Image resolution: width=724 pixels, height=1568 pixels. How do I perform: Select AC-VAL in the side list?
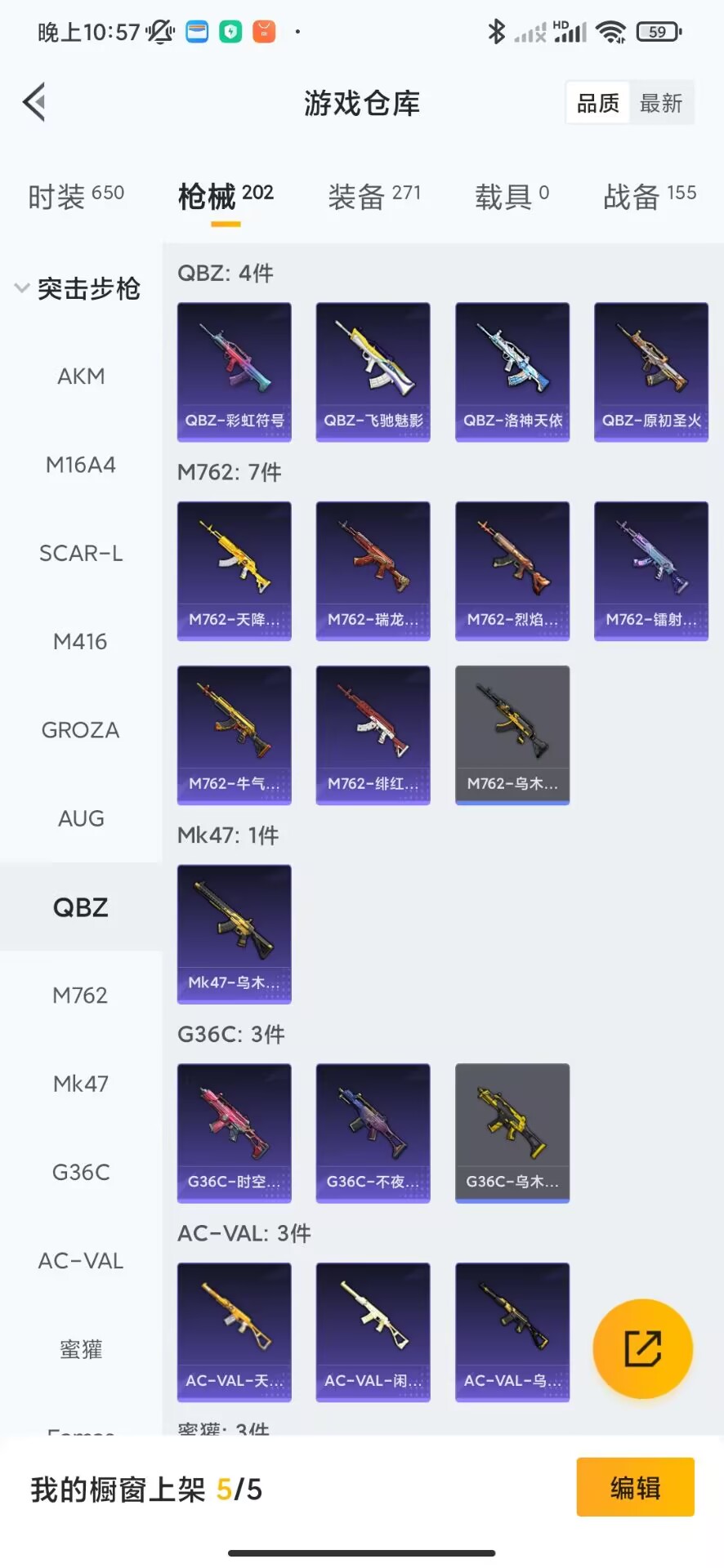[x=81, y=1261]
